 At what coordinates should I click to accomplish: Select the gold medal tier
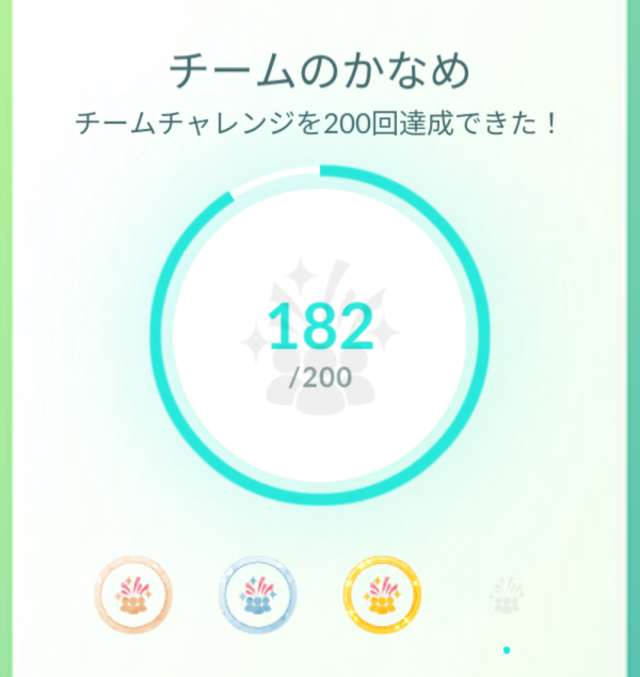point(381,596)
